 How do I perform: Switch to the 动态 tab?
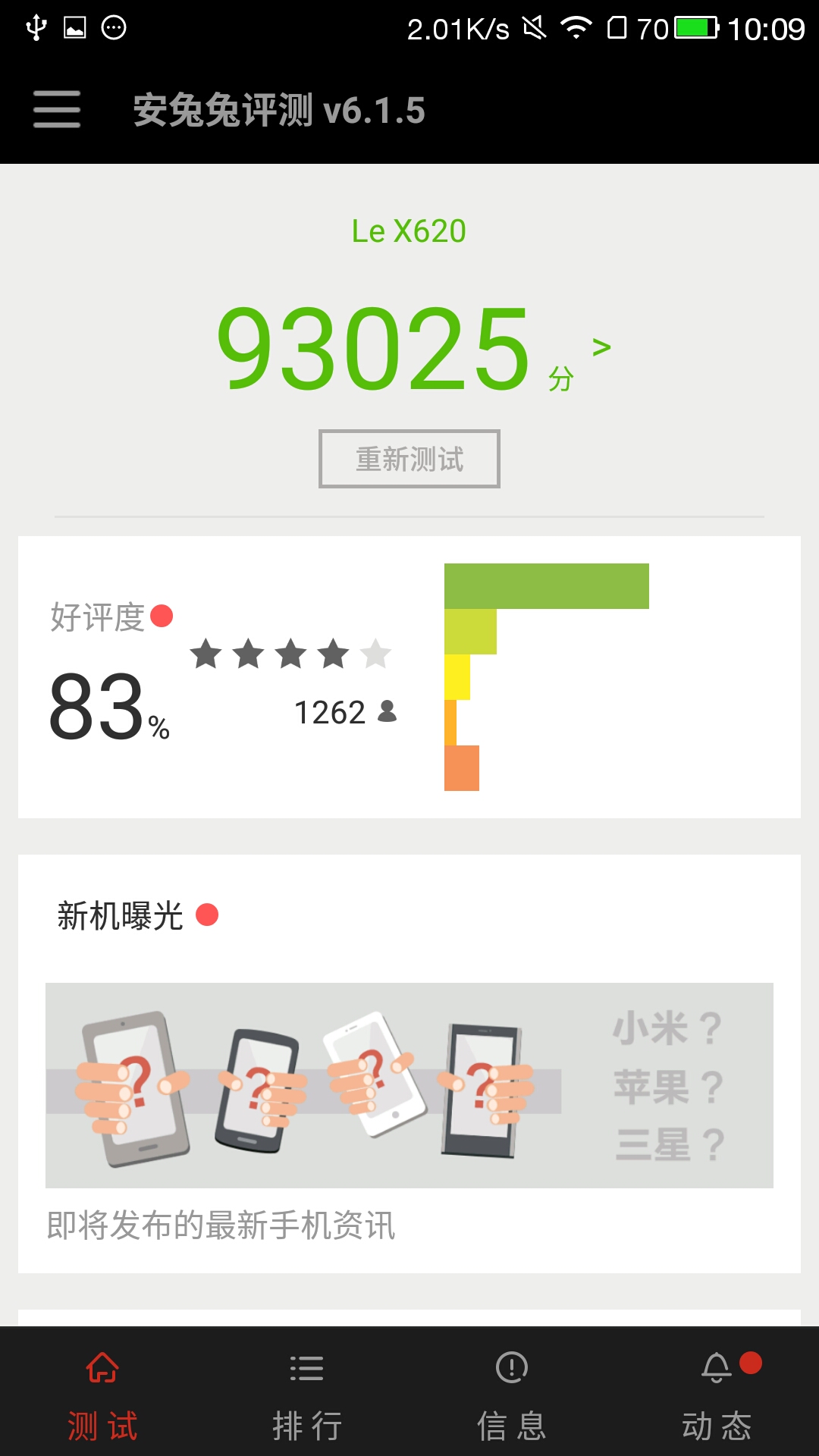715,1398
